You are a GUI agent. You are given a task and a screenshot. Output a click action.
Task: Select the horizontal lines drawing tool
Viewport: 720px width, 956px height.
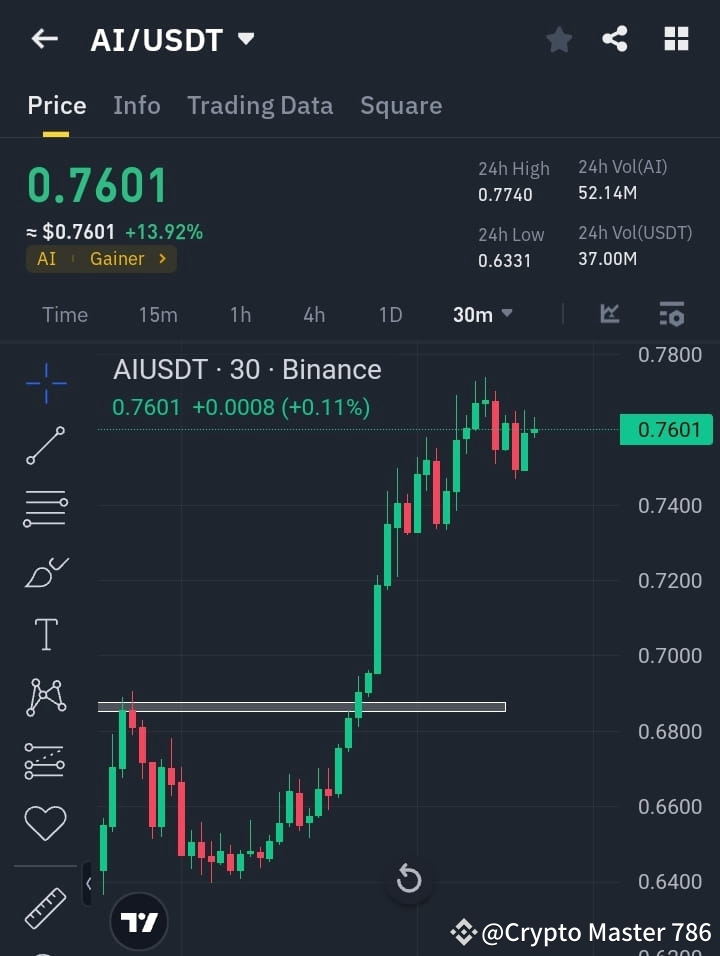44,508
